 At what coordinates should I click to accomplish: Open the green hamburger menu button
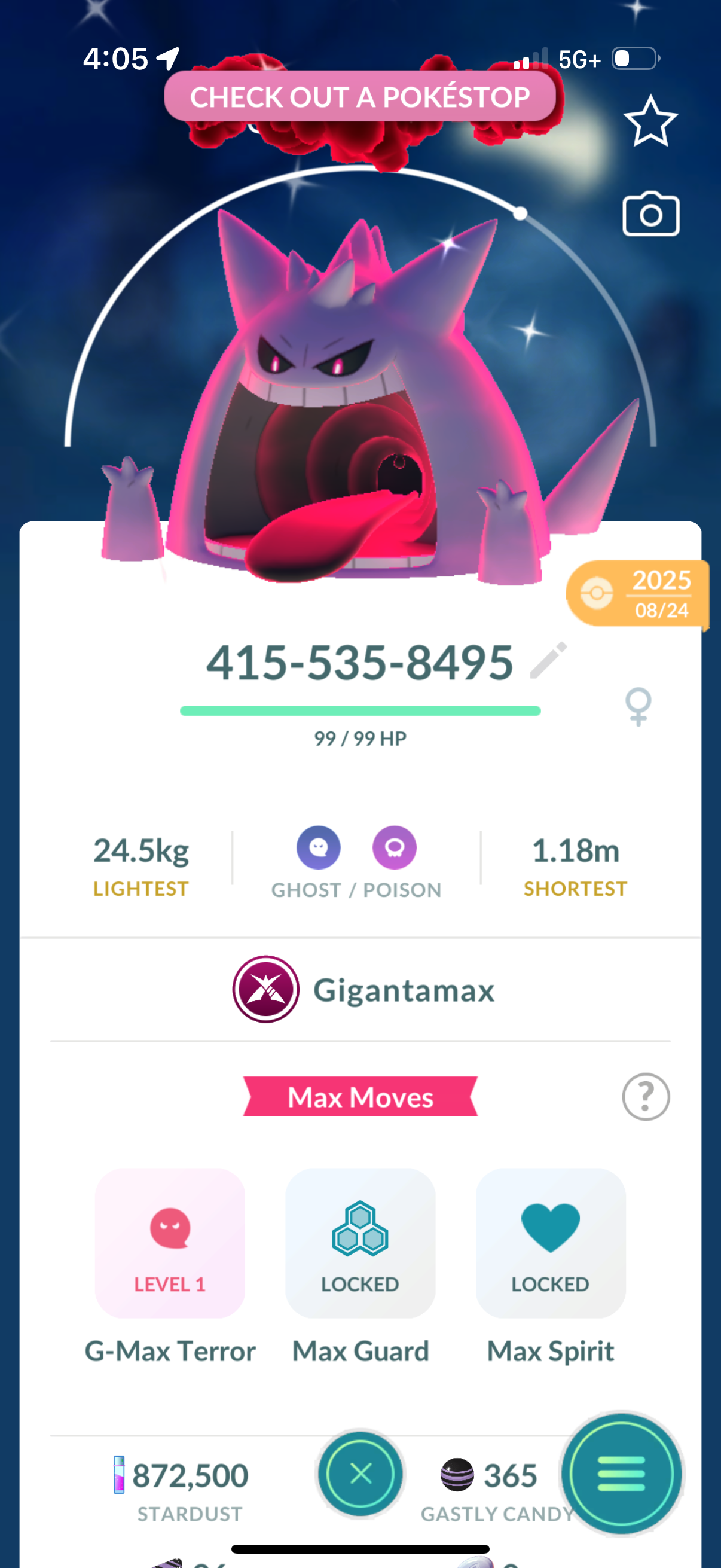click(x=621, y=1474)
